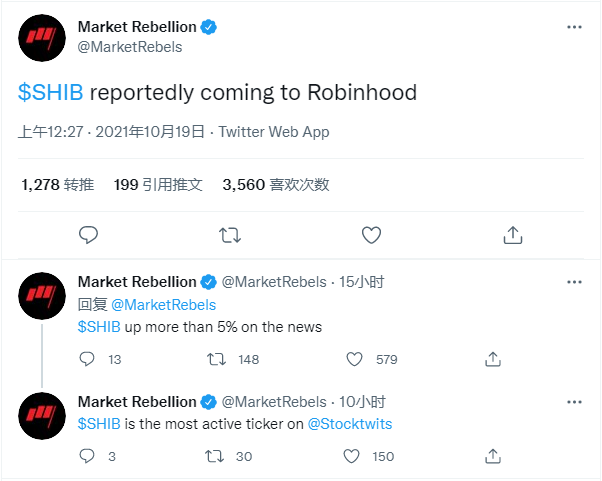This screenshot has width=602, height=481.
Task: Reply to the Robinhood tweet
Action: click(88, 235)
